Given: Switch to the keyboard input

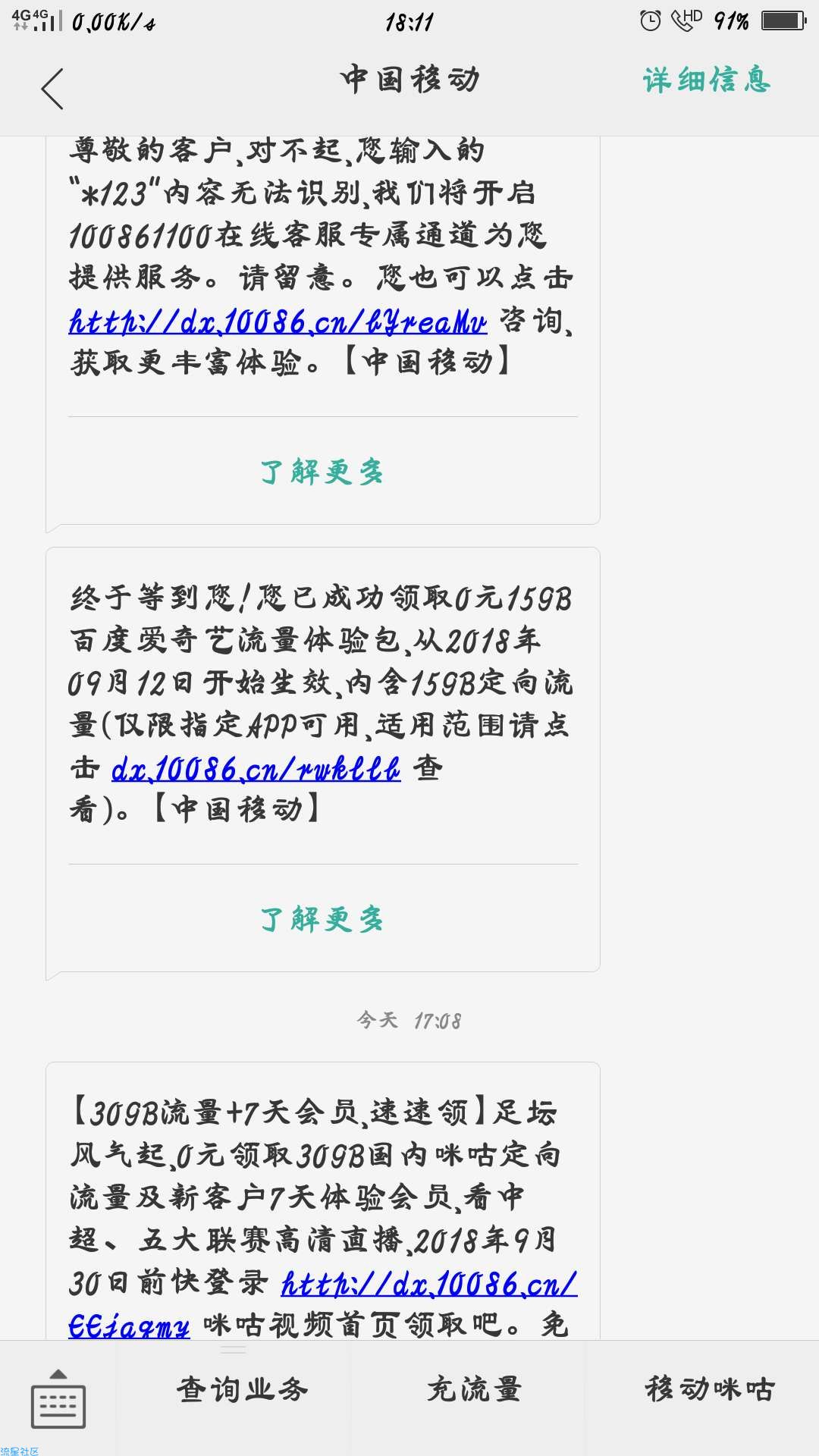Looking at the screenshot, I should 58,1398.
